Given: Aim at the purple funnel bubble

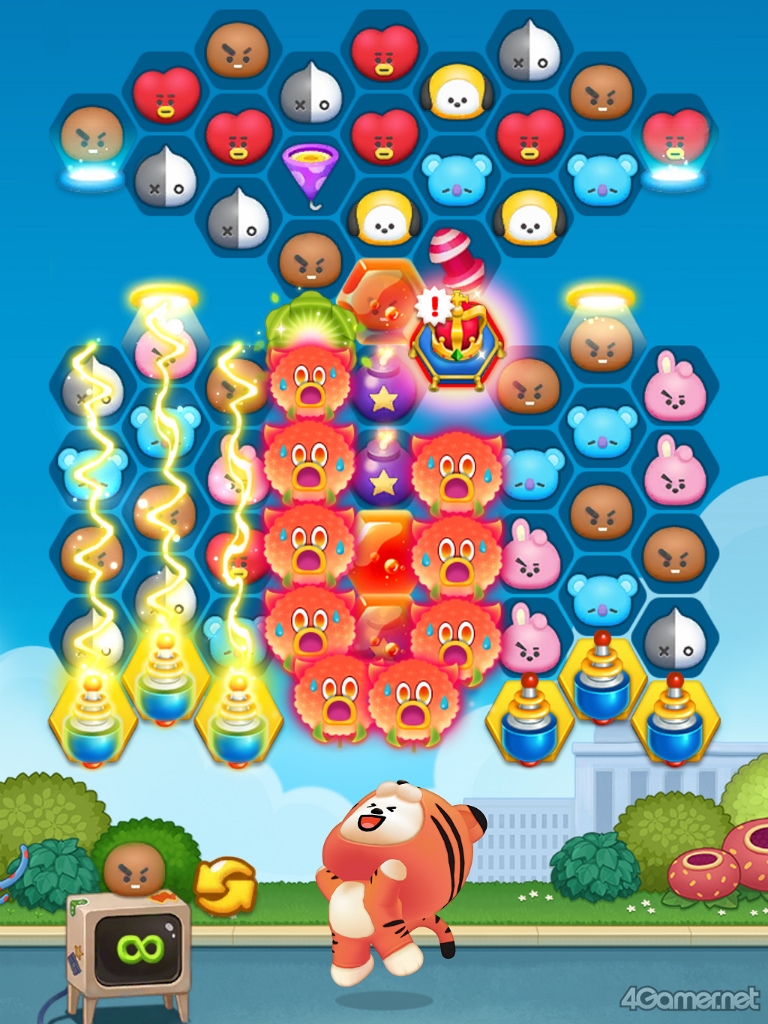Looking at the screenshot, I should [310, 174].
